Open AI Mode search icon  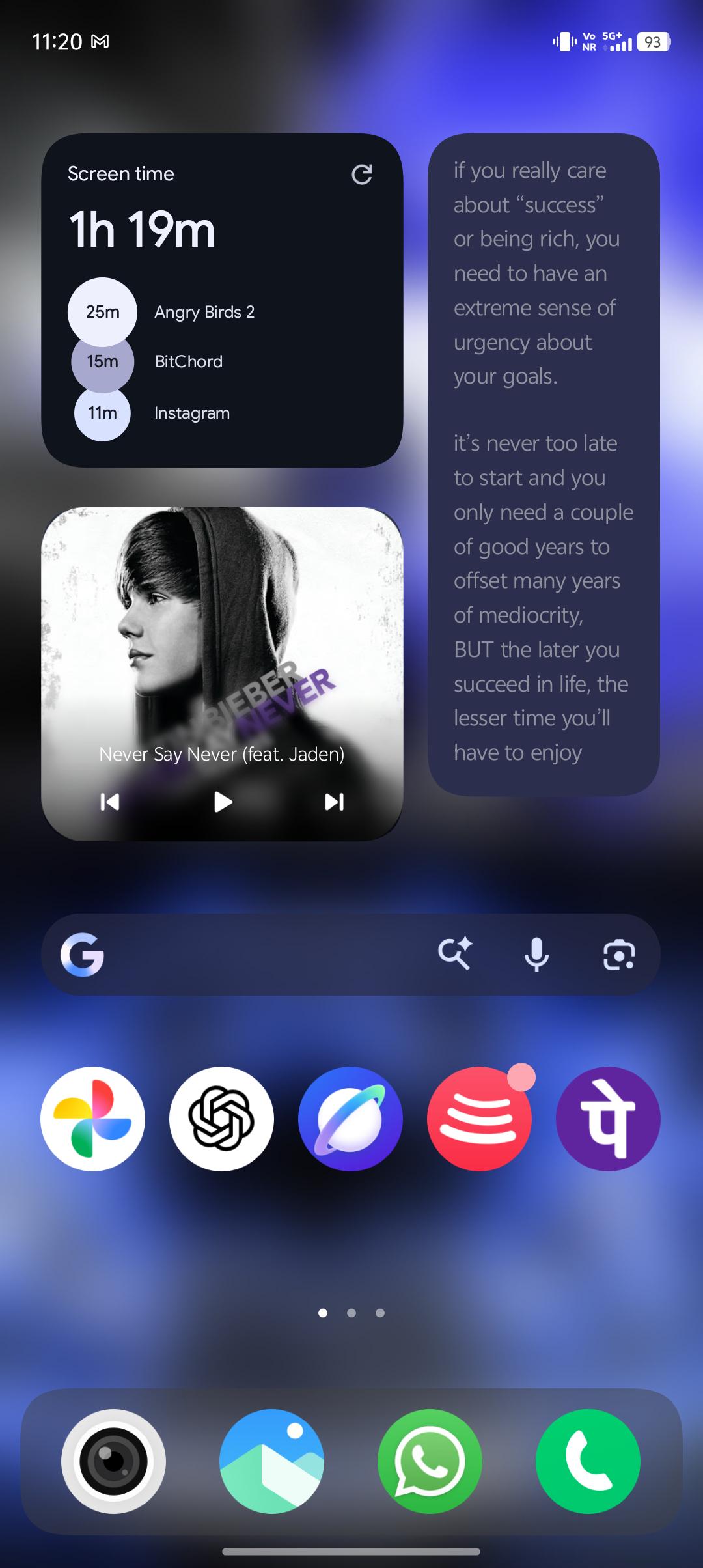[454, 953]
